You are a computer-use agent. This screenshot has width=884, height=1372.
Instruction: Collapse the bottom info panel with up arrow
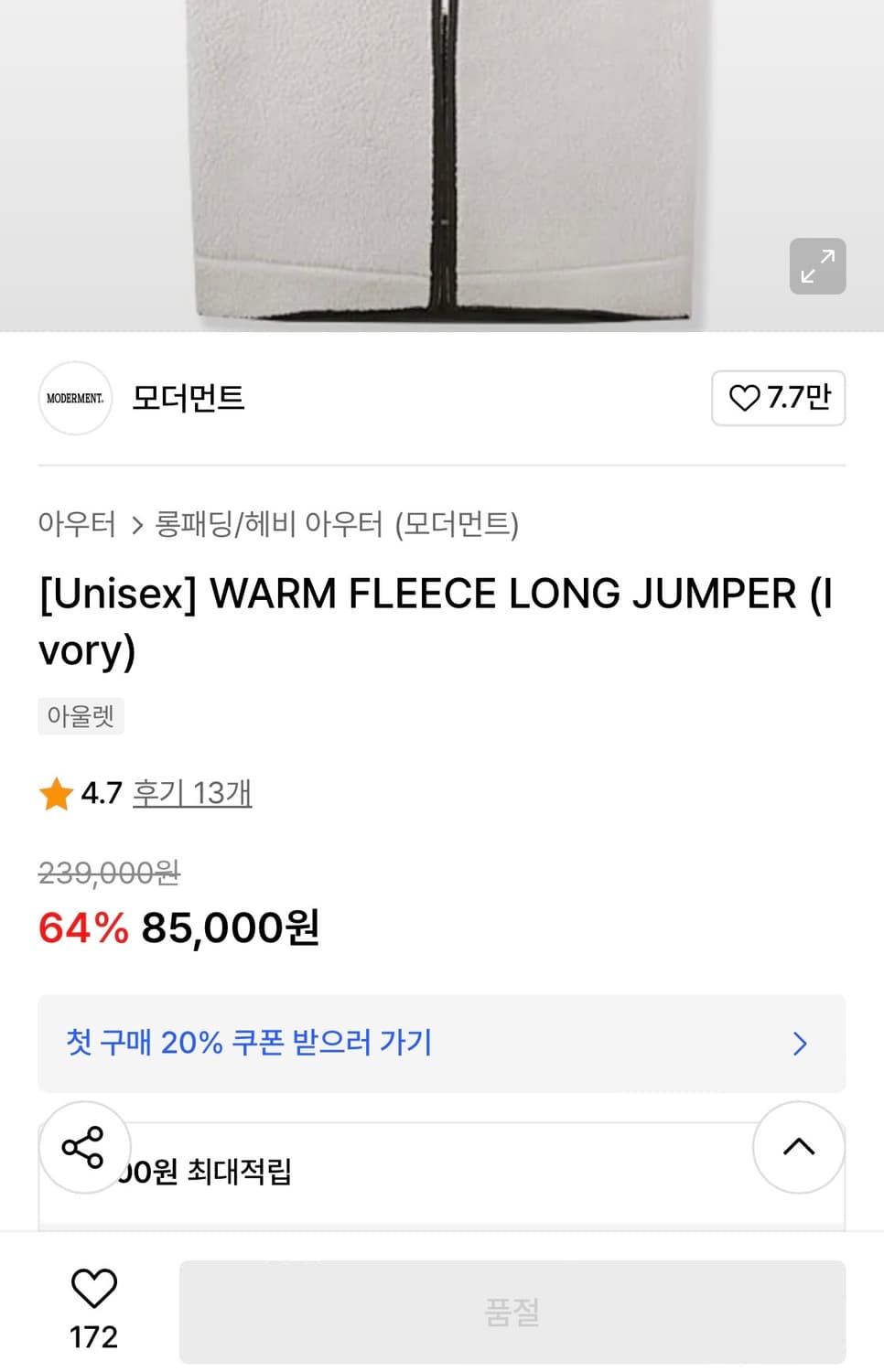click(x=798, y=1148)
